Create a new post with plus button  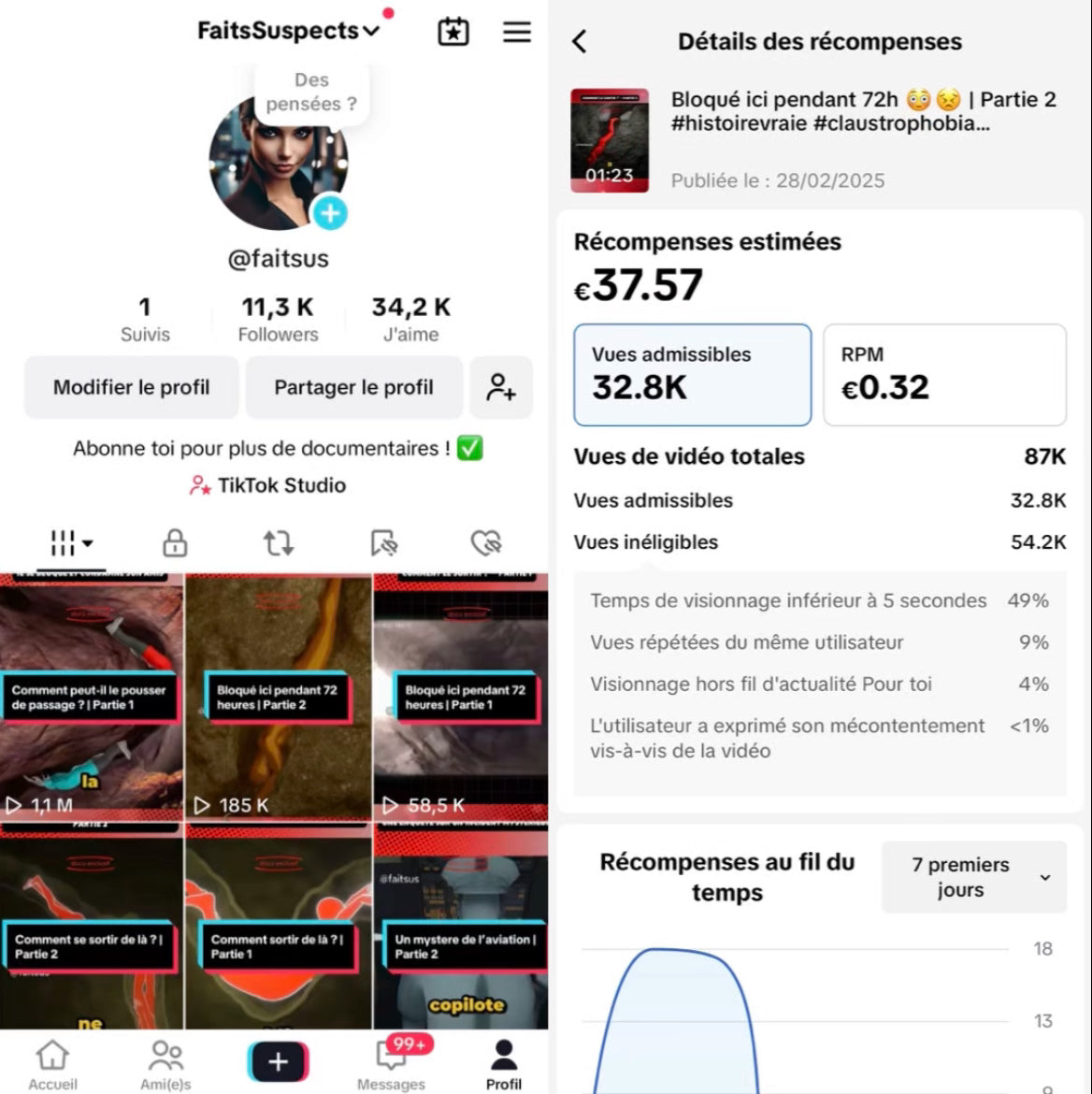click(x=278, y=1061)
